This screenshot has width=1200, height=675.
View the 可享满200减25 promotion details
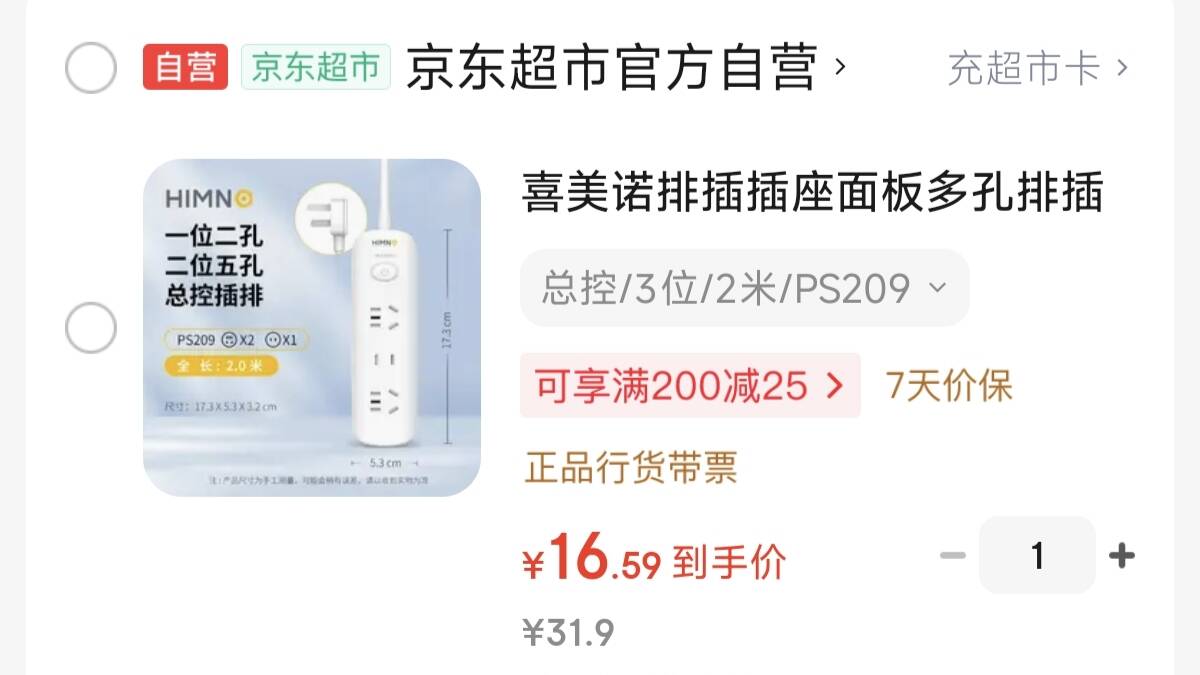(x=689, y=385)
